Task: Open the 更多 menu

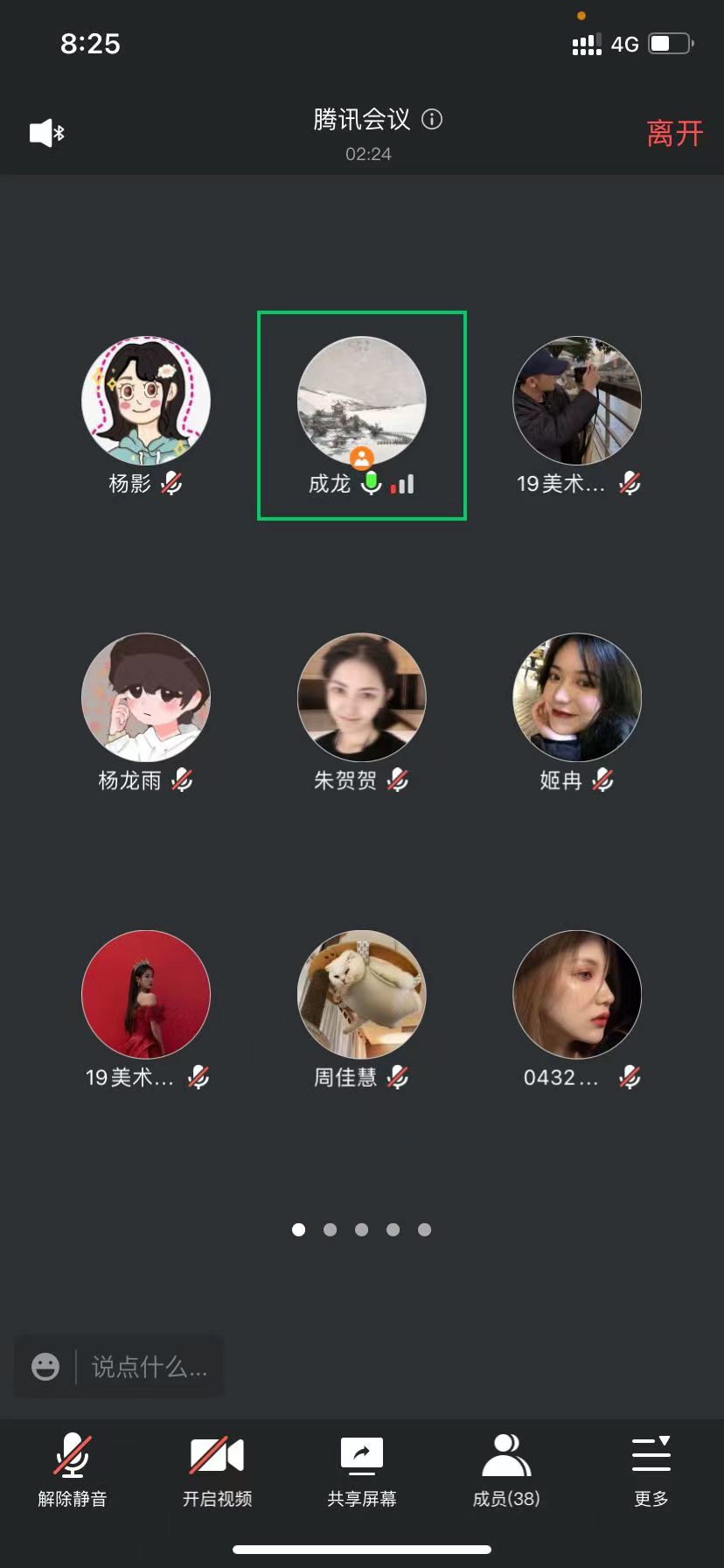Action: coord(651,1470)
